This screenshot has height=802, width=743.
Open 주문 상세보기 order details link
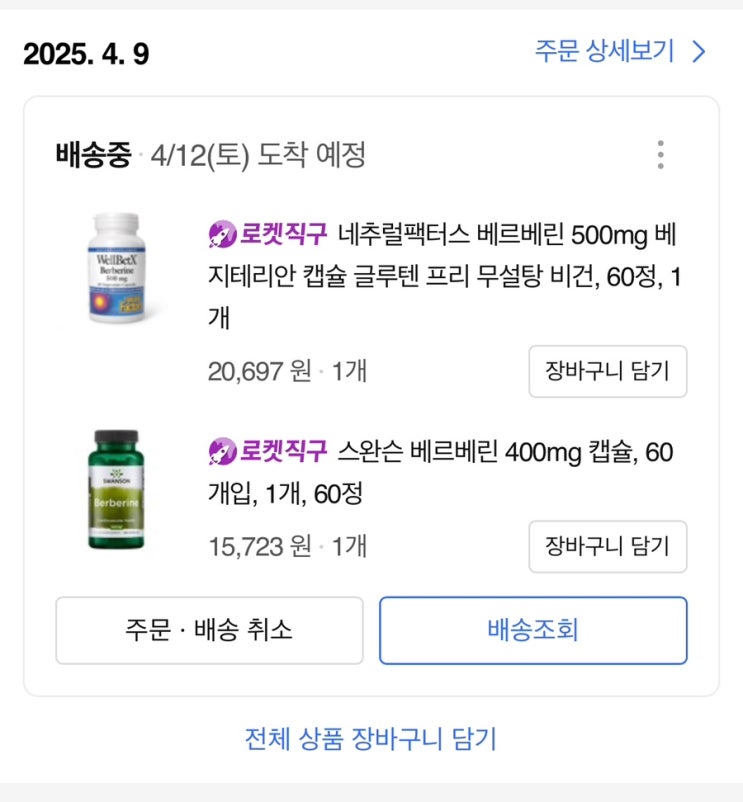pyautogui.click(x=620, y=52)
